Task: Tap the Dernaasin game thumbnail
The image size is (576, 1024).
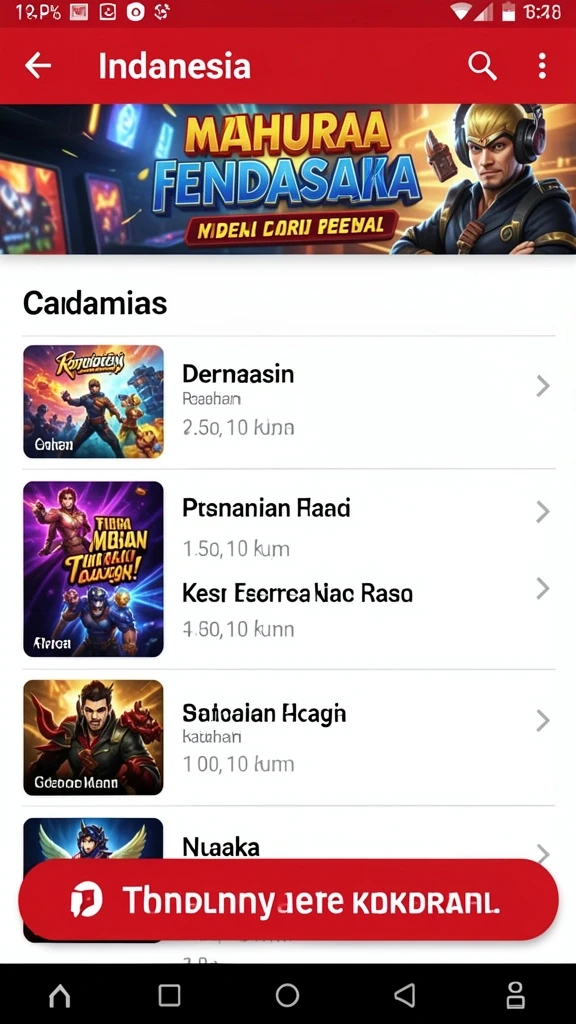Action: tap(93, 402)
